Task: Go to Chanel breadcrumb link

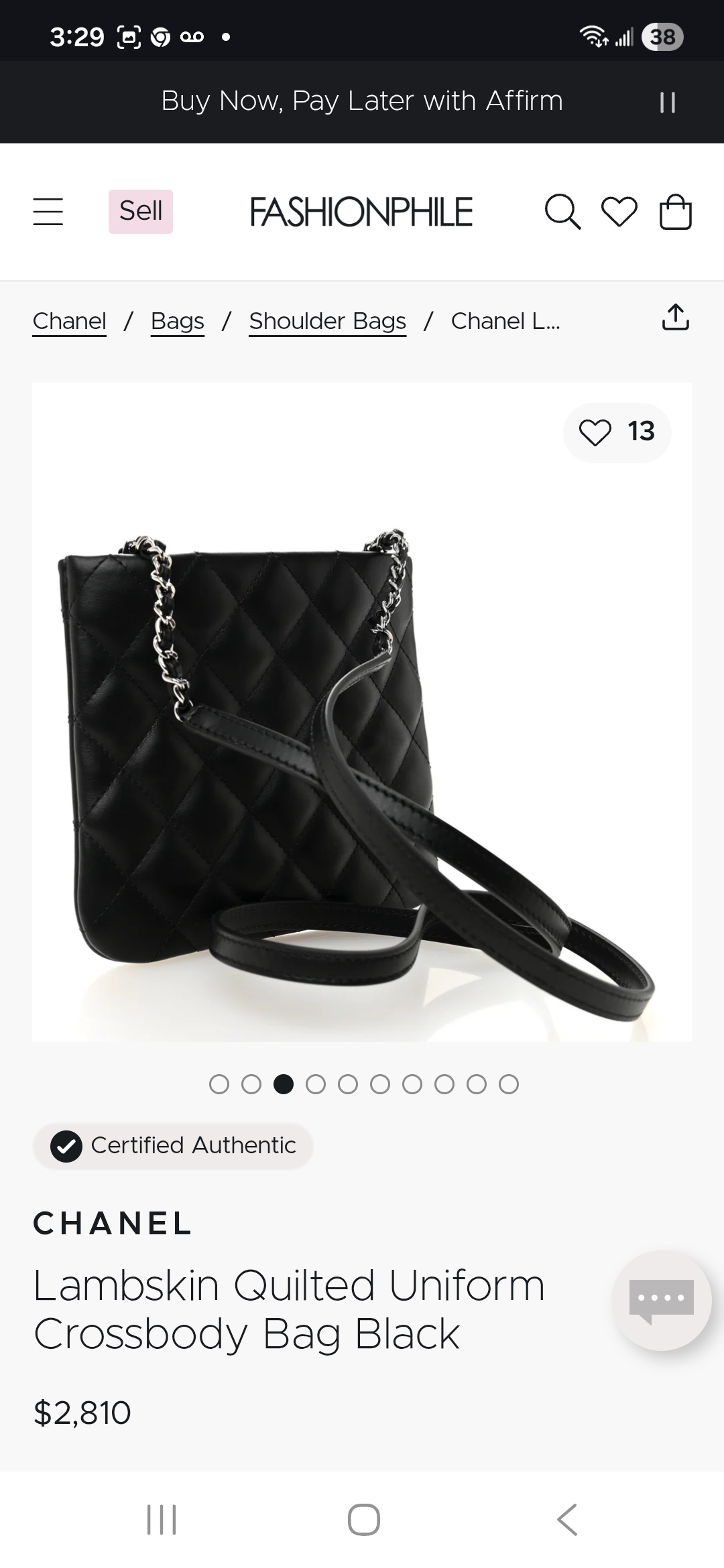Action: point(69,321)
